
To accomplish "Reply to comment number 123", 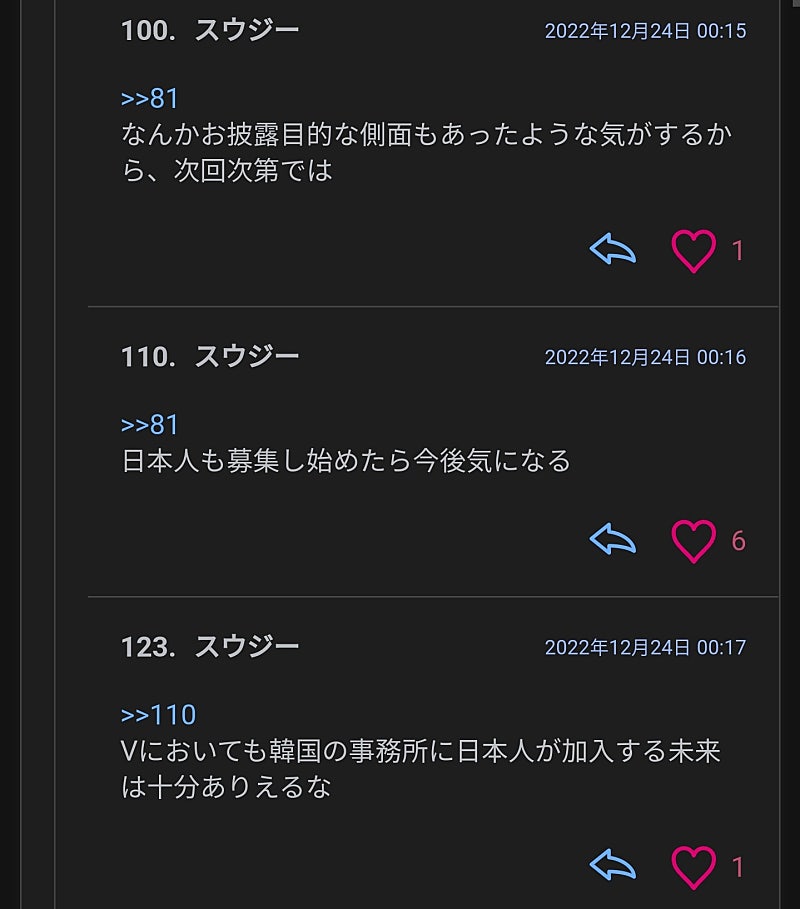I will (x=613, y=866).
